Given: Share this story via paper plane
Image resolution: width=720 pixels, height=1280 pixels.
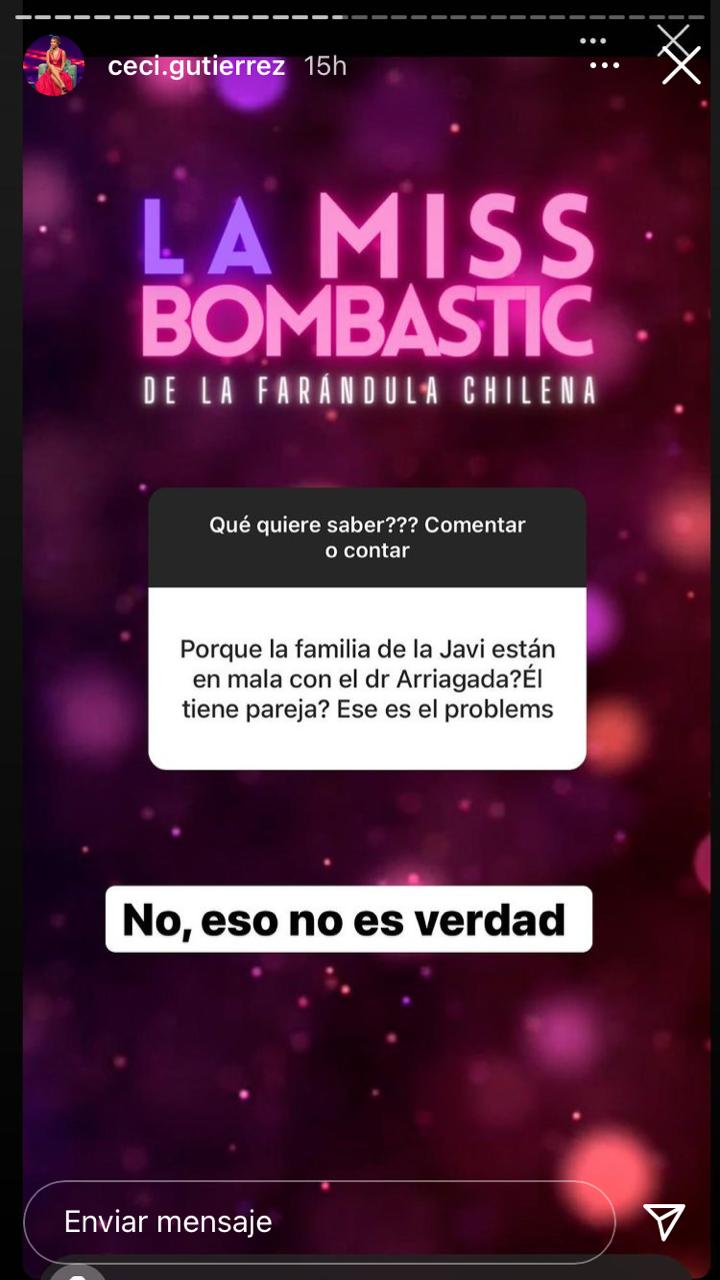Looking at the screenshot, I should click(x=664, y=1221).
